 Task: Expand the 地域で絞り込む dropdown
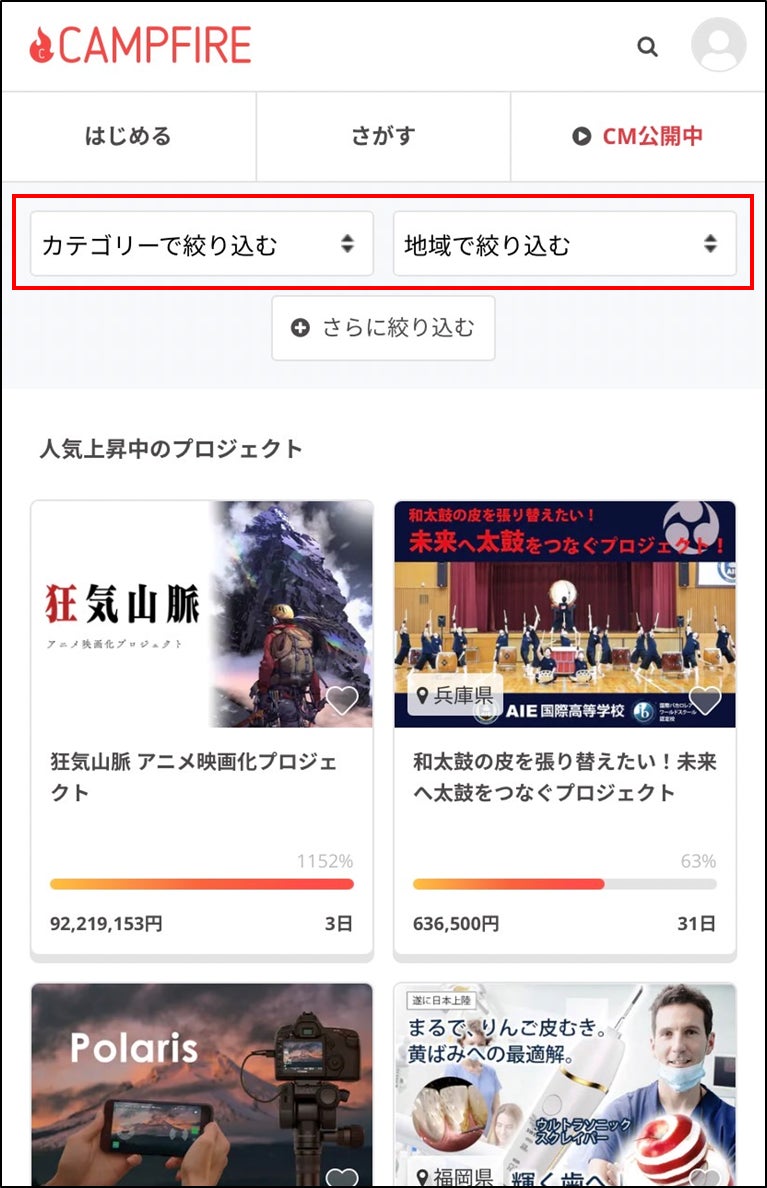click(x=564, y=244)
